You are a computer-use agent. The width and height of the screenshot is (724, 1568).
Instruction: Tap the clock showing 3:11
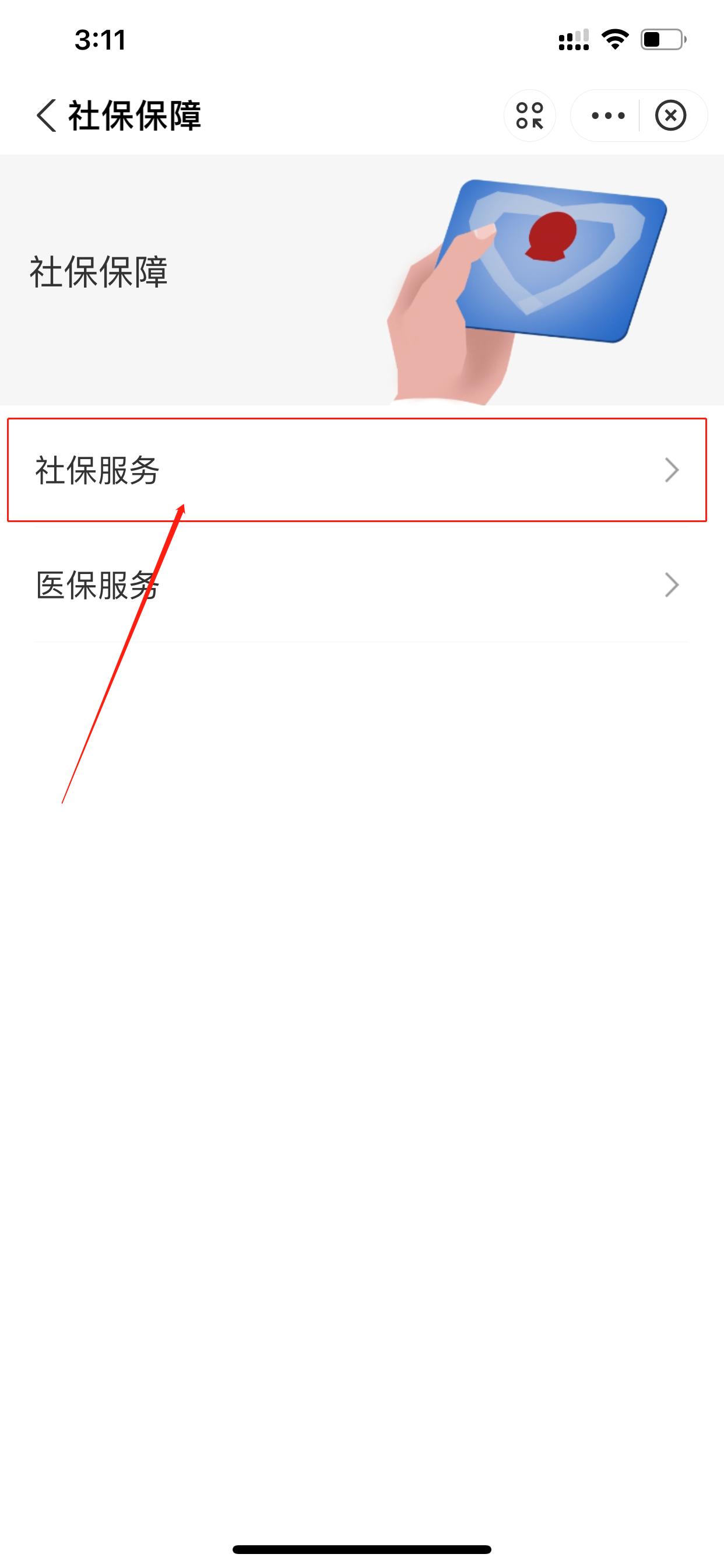[x=101, y=38]
